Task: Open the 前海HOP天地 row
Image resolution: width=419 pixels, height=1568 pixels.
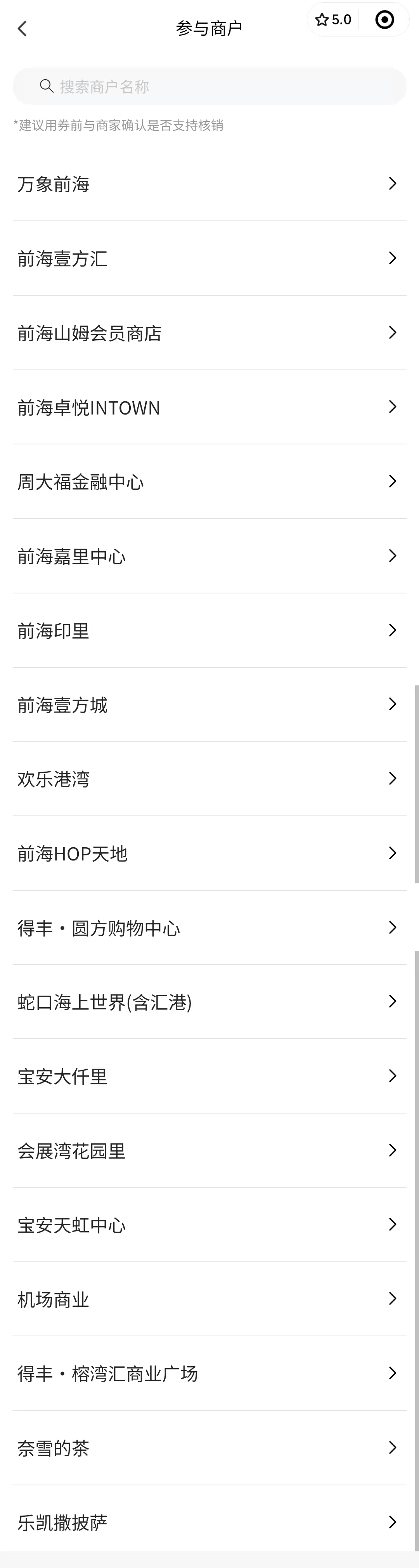Action: coord(209,853)
